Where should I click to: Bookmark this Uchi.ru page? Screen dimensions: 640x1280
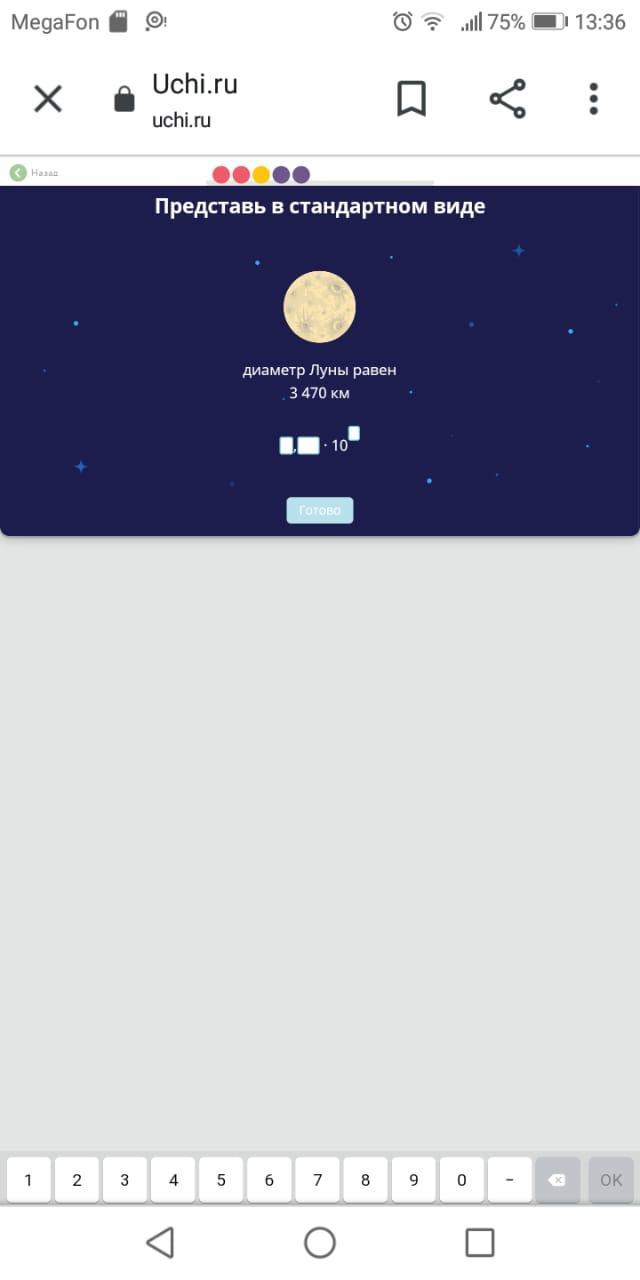tap(411, 99)
